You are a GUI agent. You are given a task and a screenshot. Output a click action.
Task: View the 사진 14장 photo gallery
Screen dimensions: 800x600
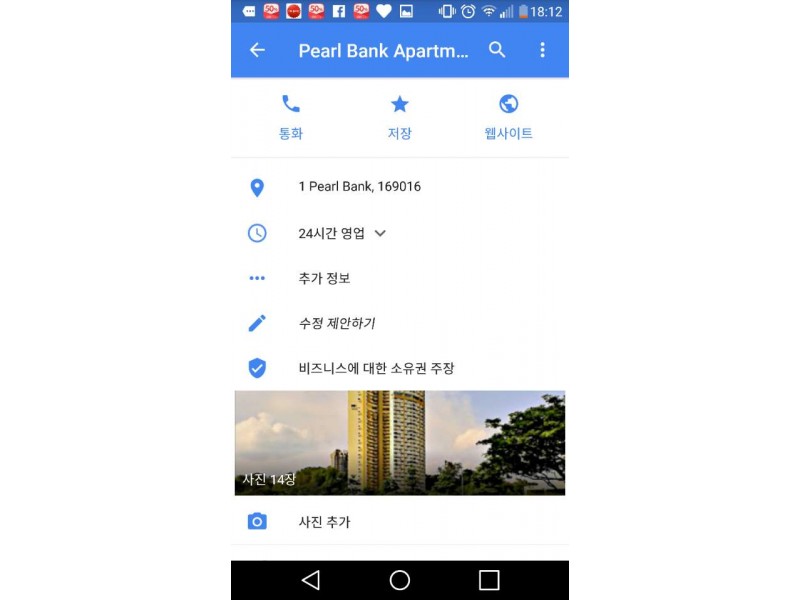coord(400,442)
